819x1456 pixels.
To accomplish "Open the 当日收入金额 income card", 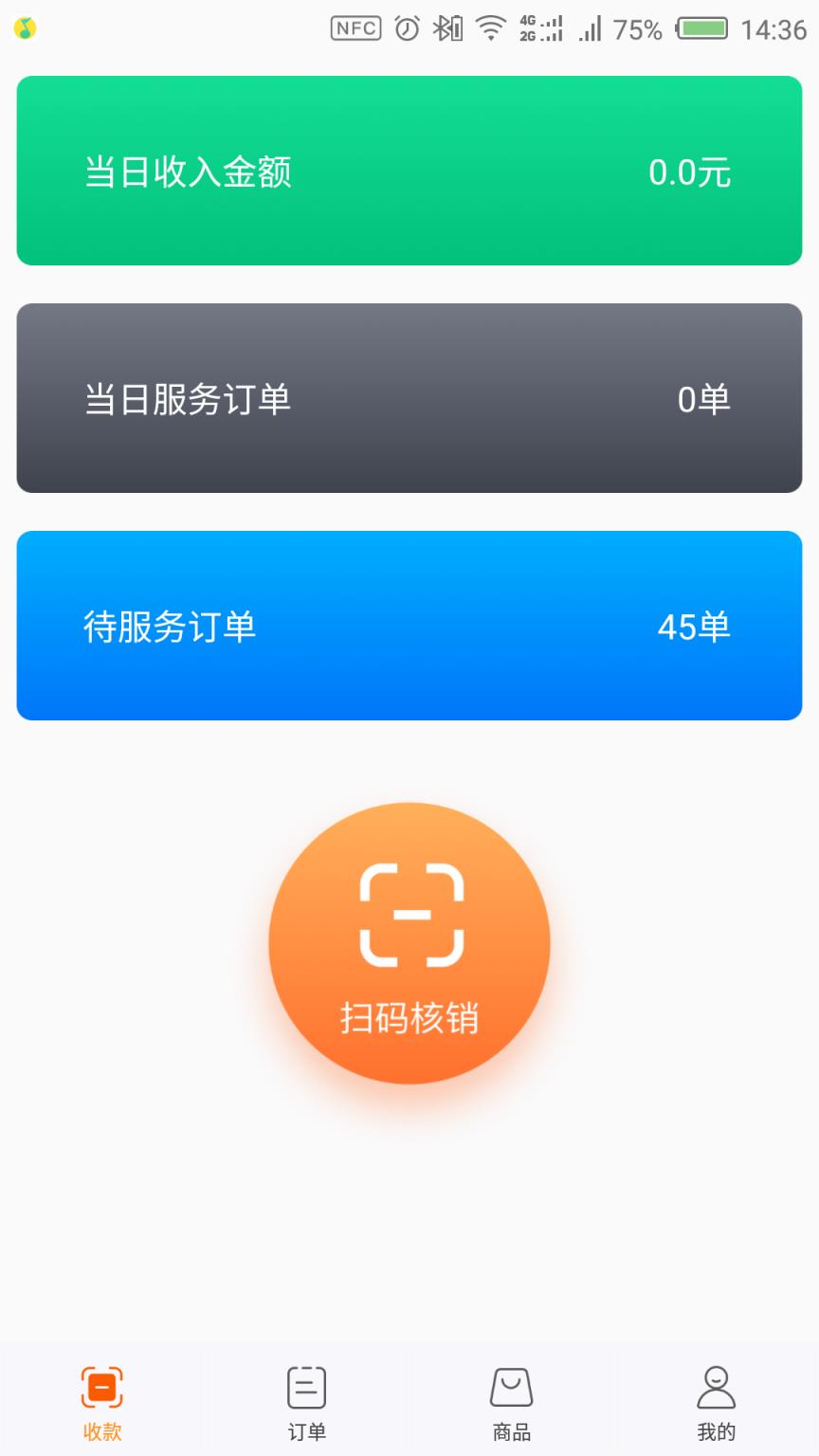I will pos(409,171).
